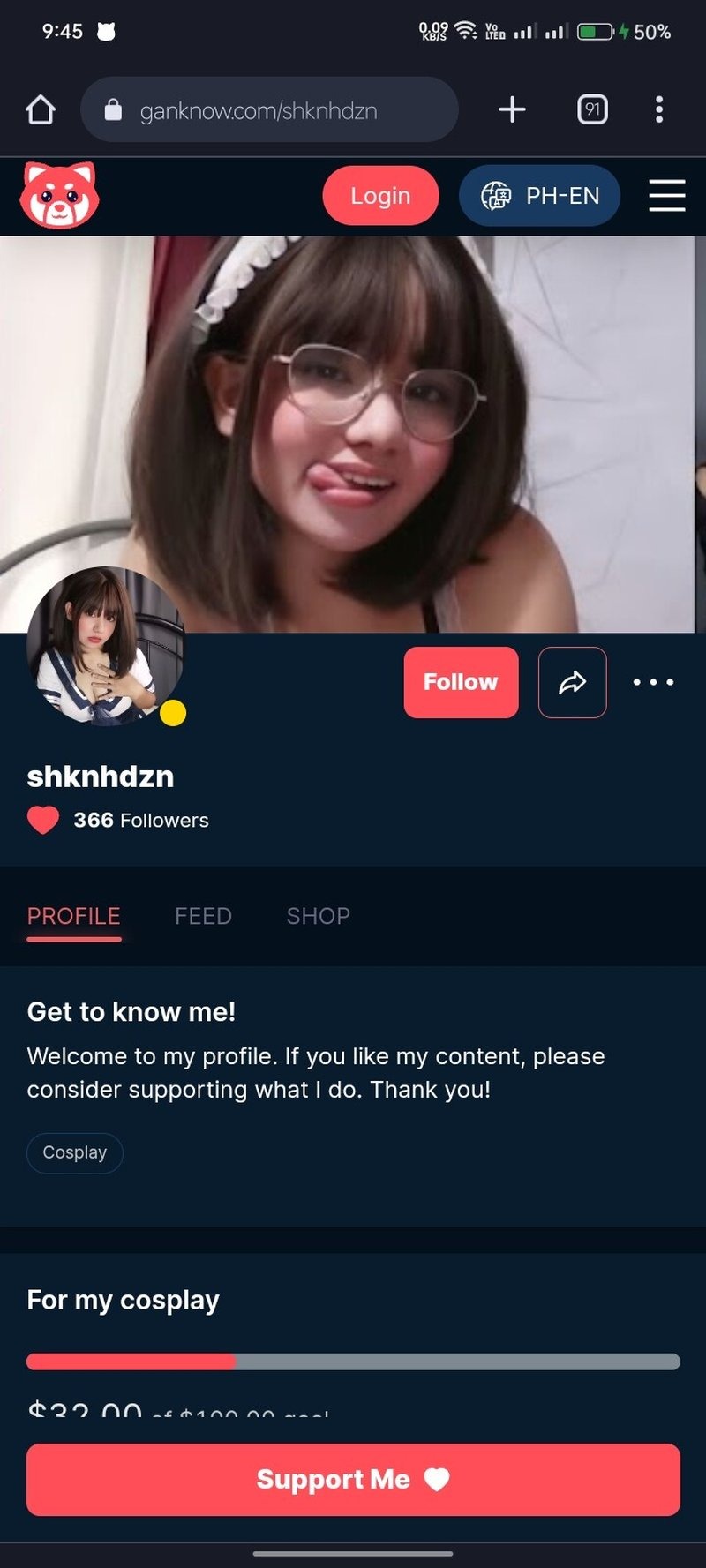Tap the red panda site logo
The height and width of the screenshot is (1568, 706).
(59, 195)
